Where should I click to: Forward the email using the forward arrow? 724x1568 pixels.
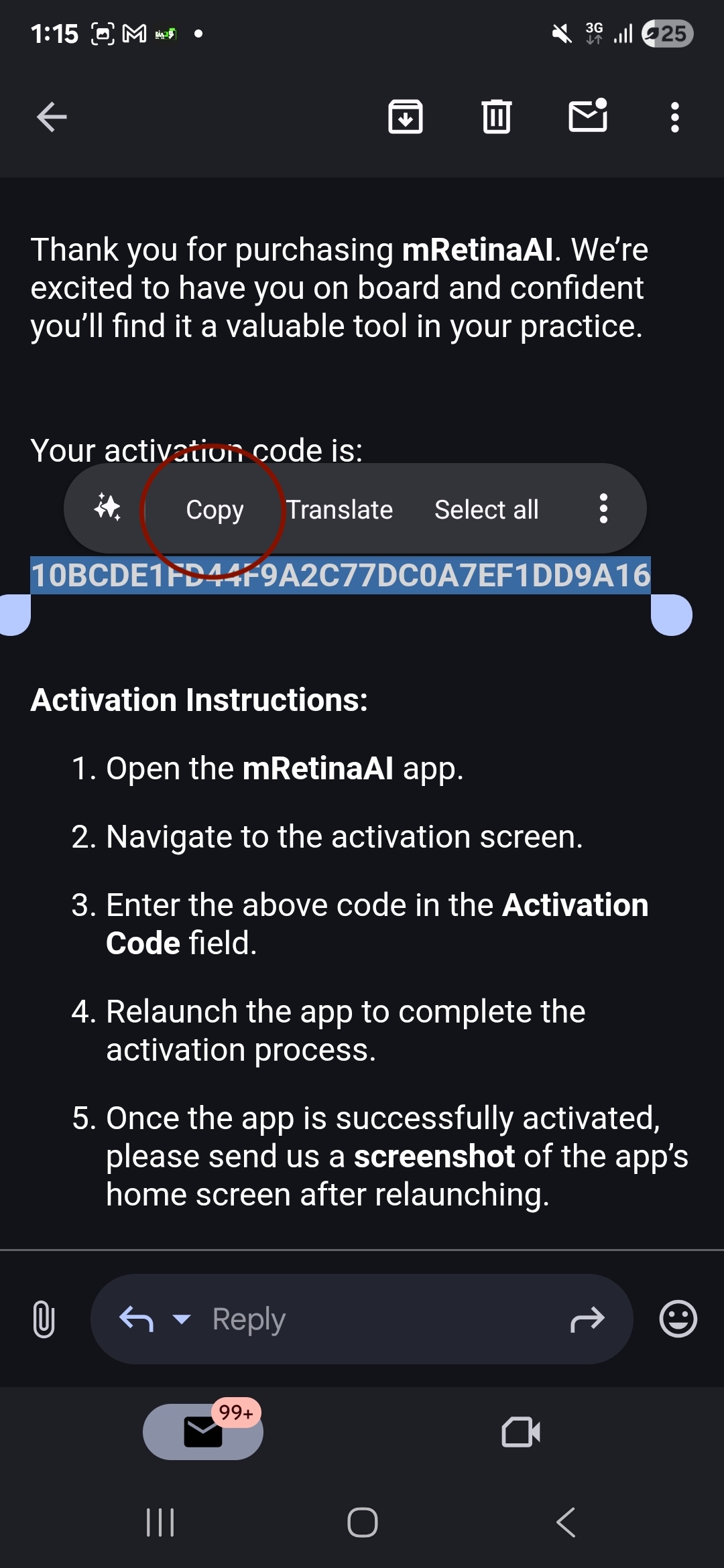click(589, 1317)
